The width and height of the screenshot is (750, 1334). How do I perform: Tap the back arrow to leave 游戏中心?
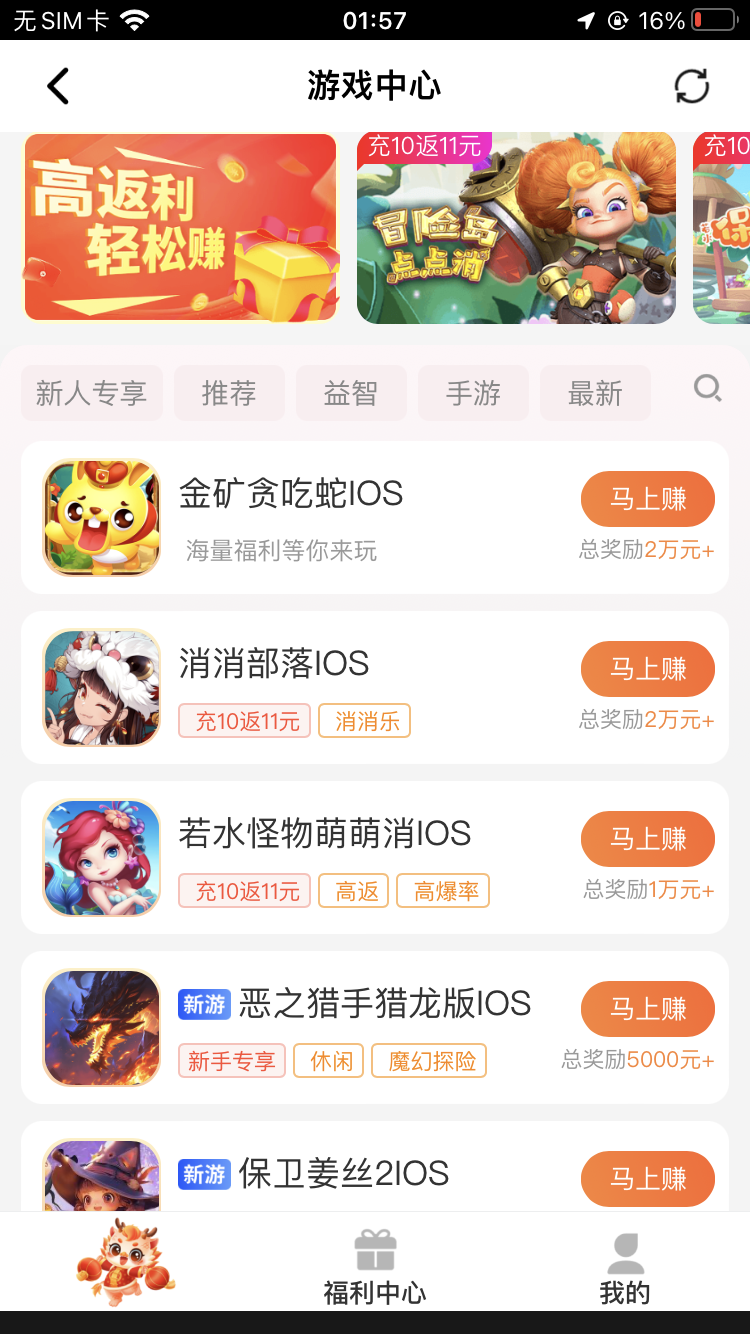pyautogui.click(x=57, y=86)
